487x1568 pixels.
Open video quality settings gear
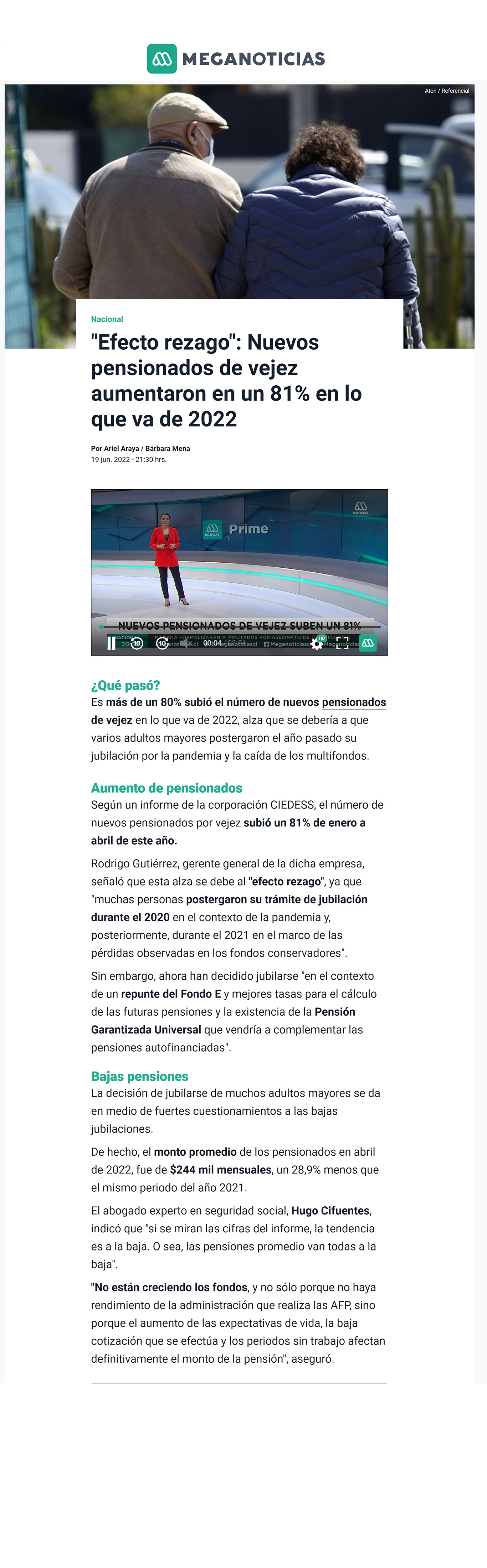point(317,643)
